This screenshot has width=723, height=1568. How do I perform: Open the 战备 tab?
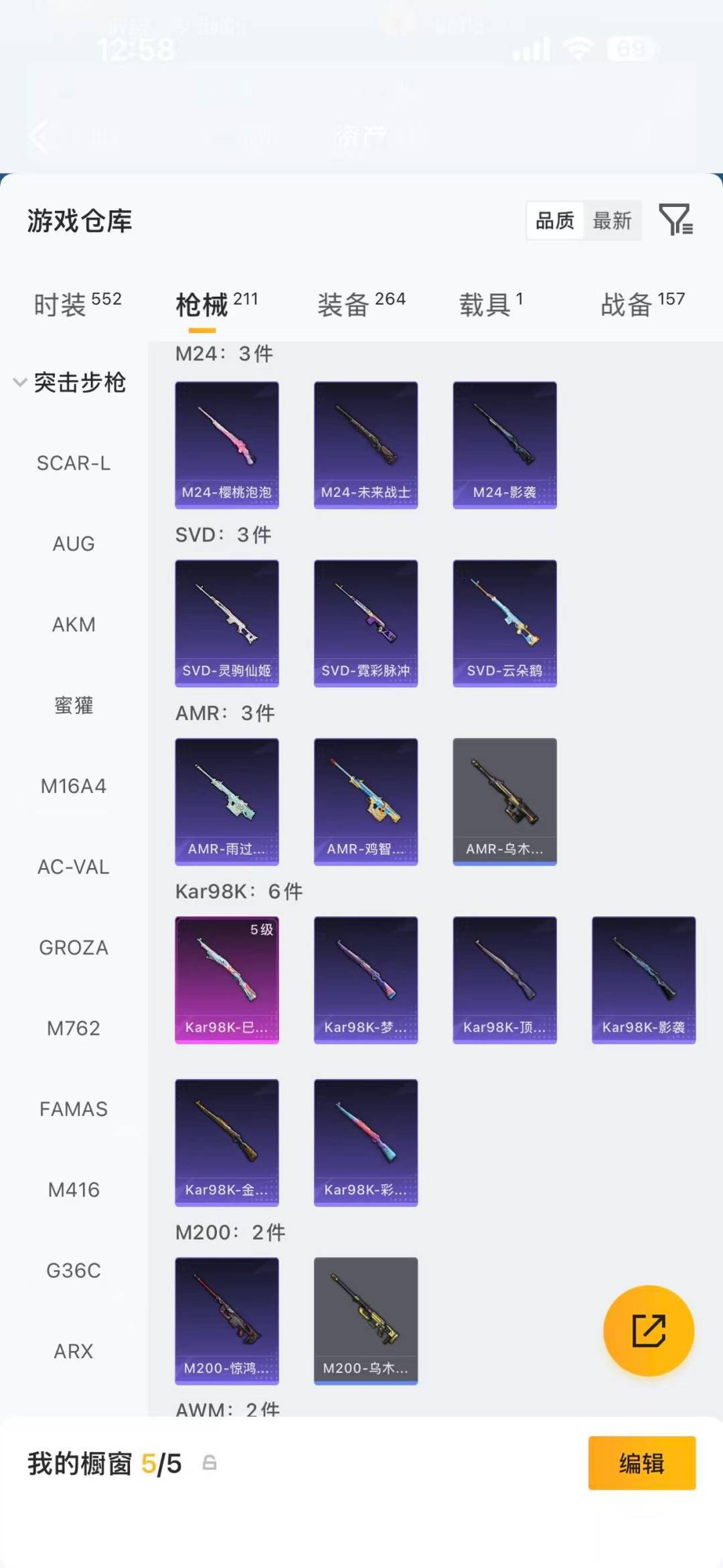coord(625,303)
